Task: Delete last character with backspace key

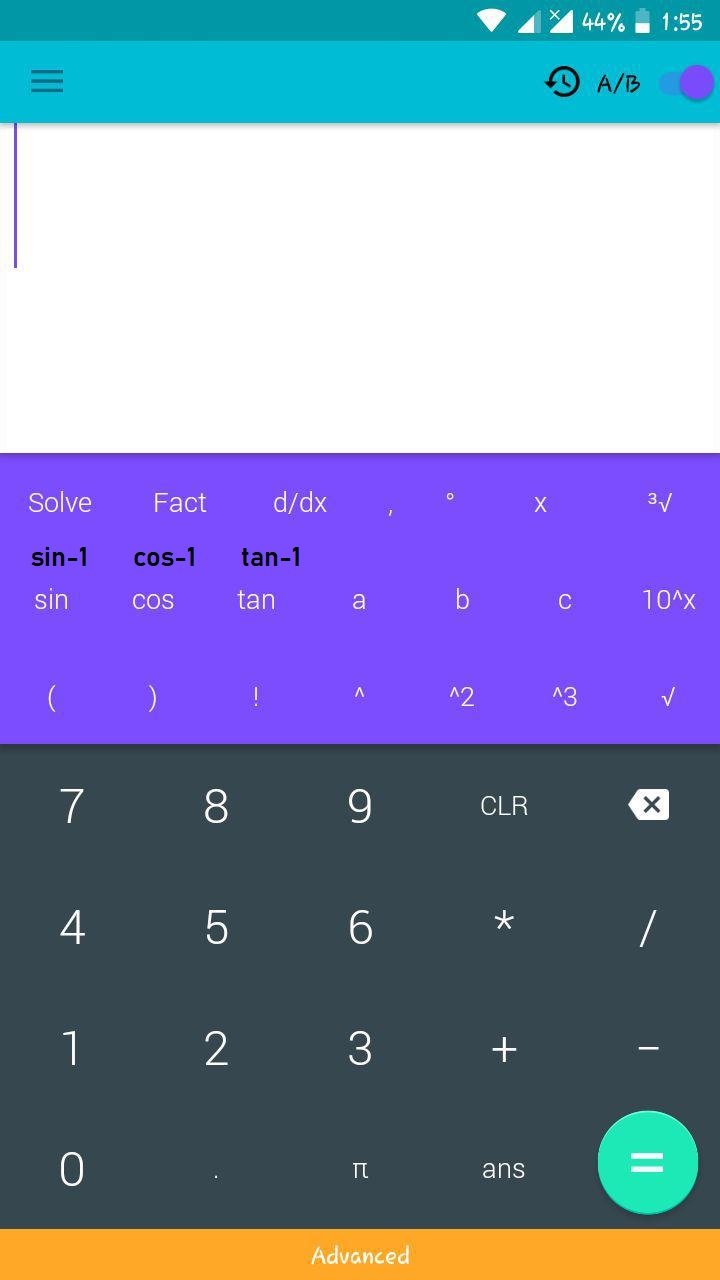Action: (648, 805)
